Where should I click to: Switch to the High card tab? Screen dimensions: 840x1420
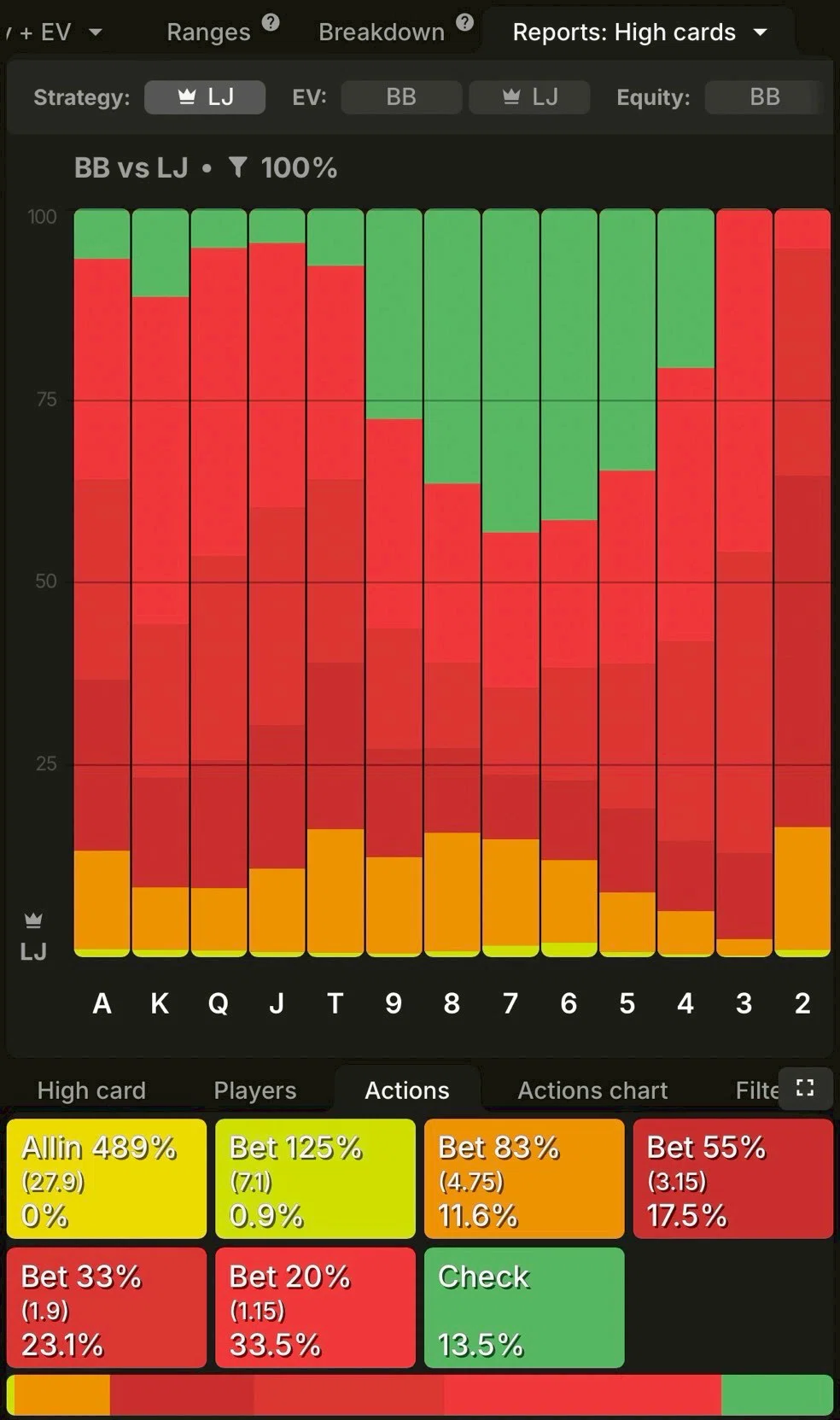tap(91, 1090)
